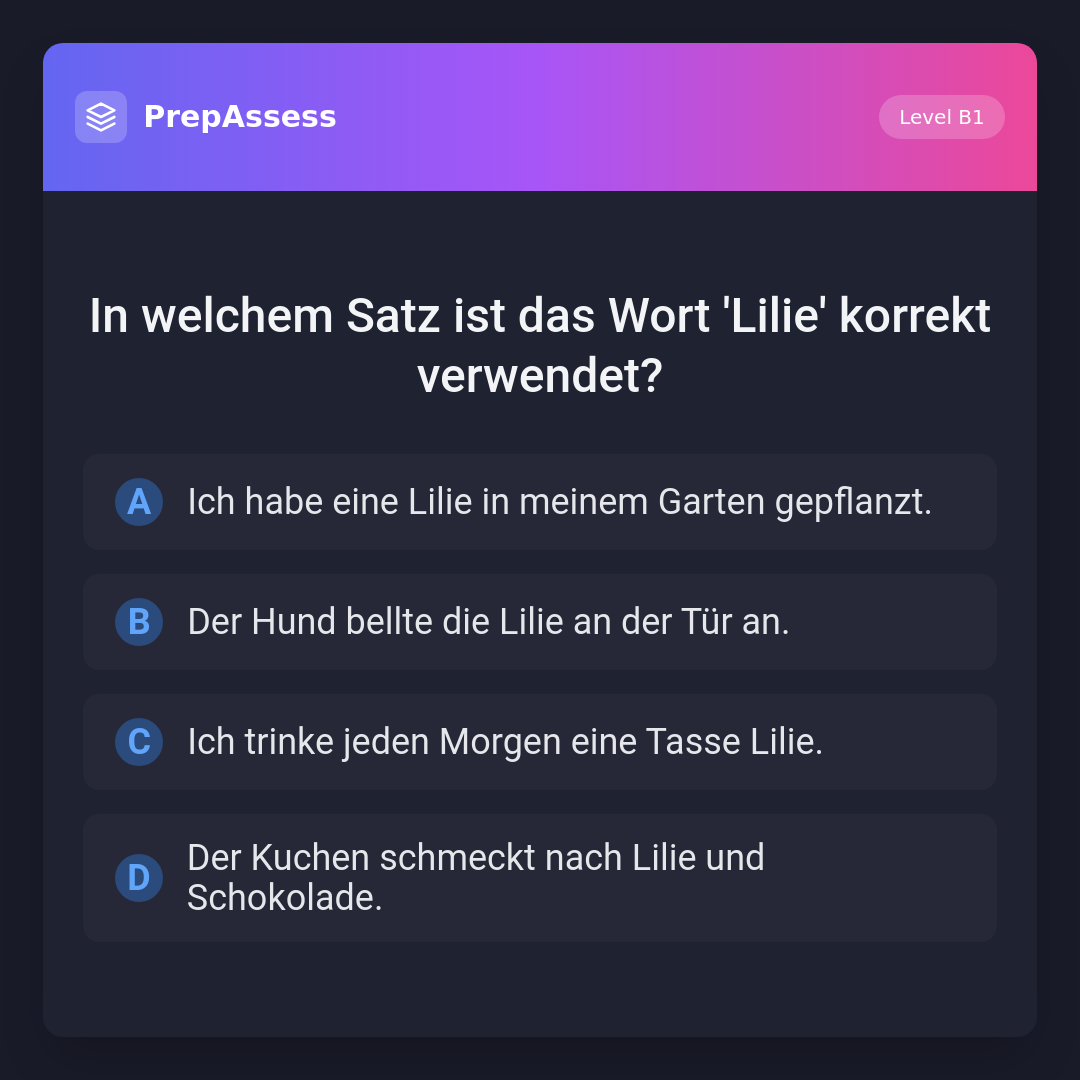Select answer A about planting a Lilie
Screen dimensions: 1080x1080
point(540,502)
